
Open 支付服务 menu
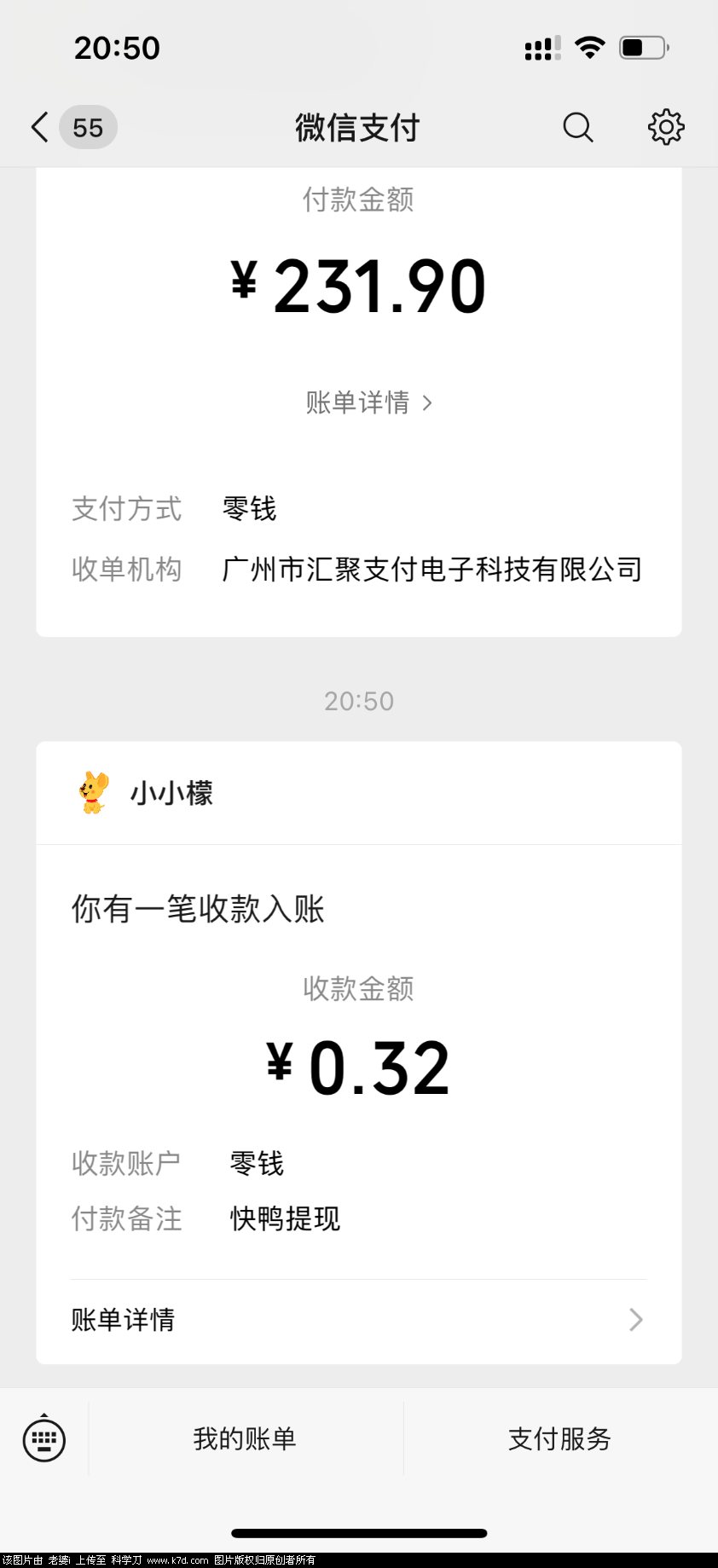point(559,1439)
